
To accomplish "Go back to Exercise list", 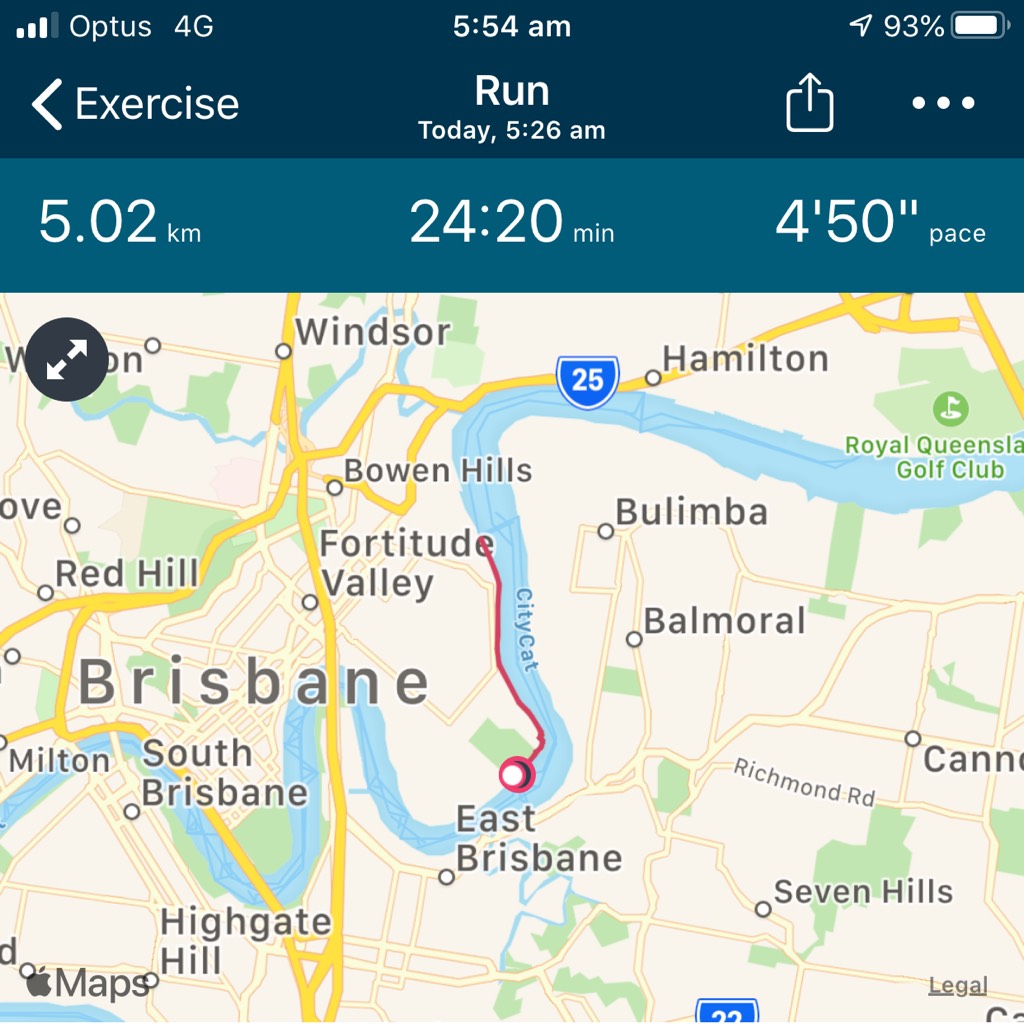I will click(135, 104).
